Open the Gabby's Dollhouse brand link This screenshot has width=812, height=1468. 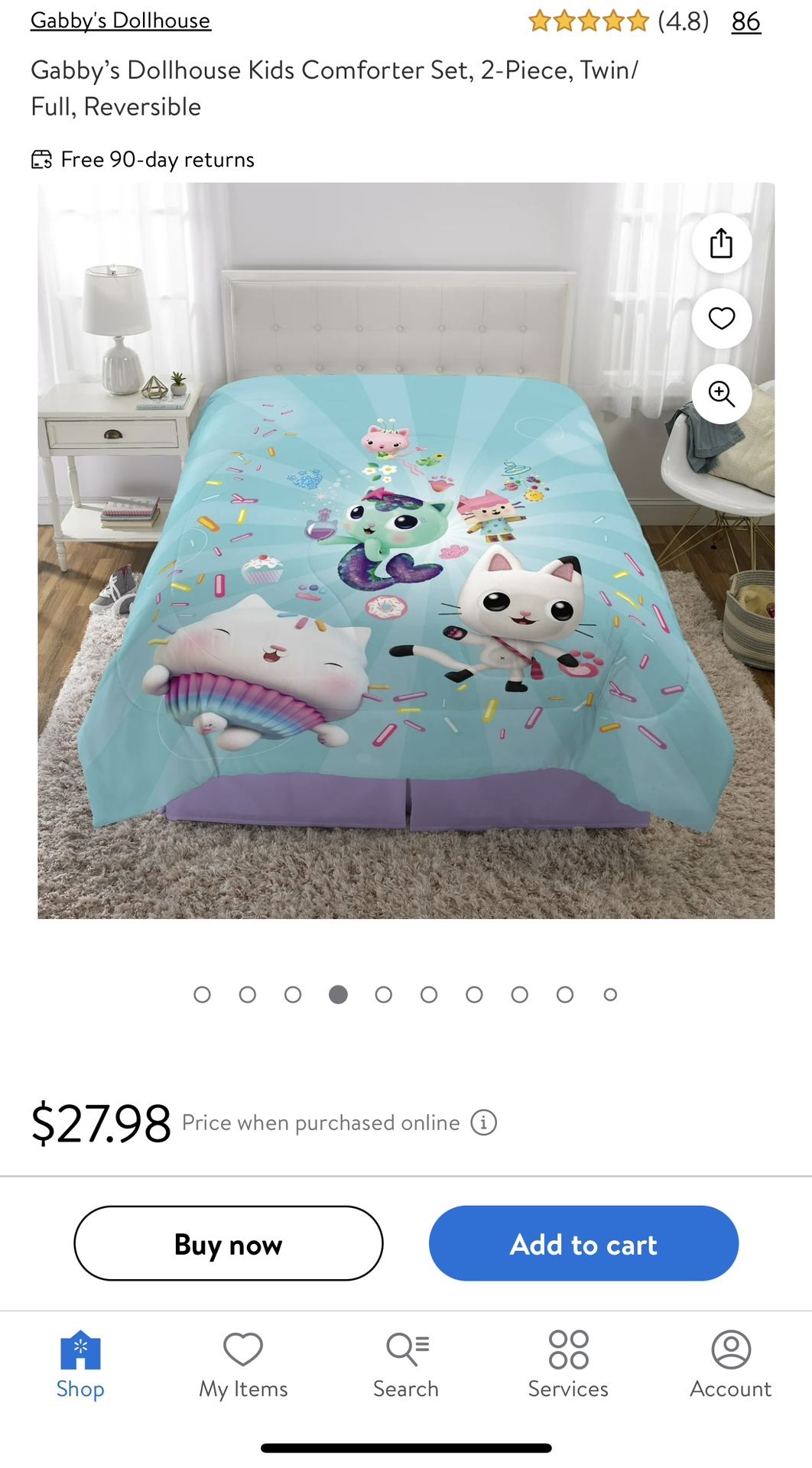point(121,21)
